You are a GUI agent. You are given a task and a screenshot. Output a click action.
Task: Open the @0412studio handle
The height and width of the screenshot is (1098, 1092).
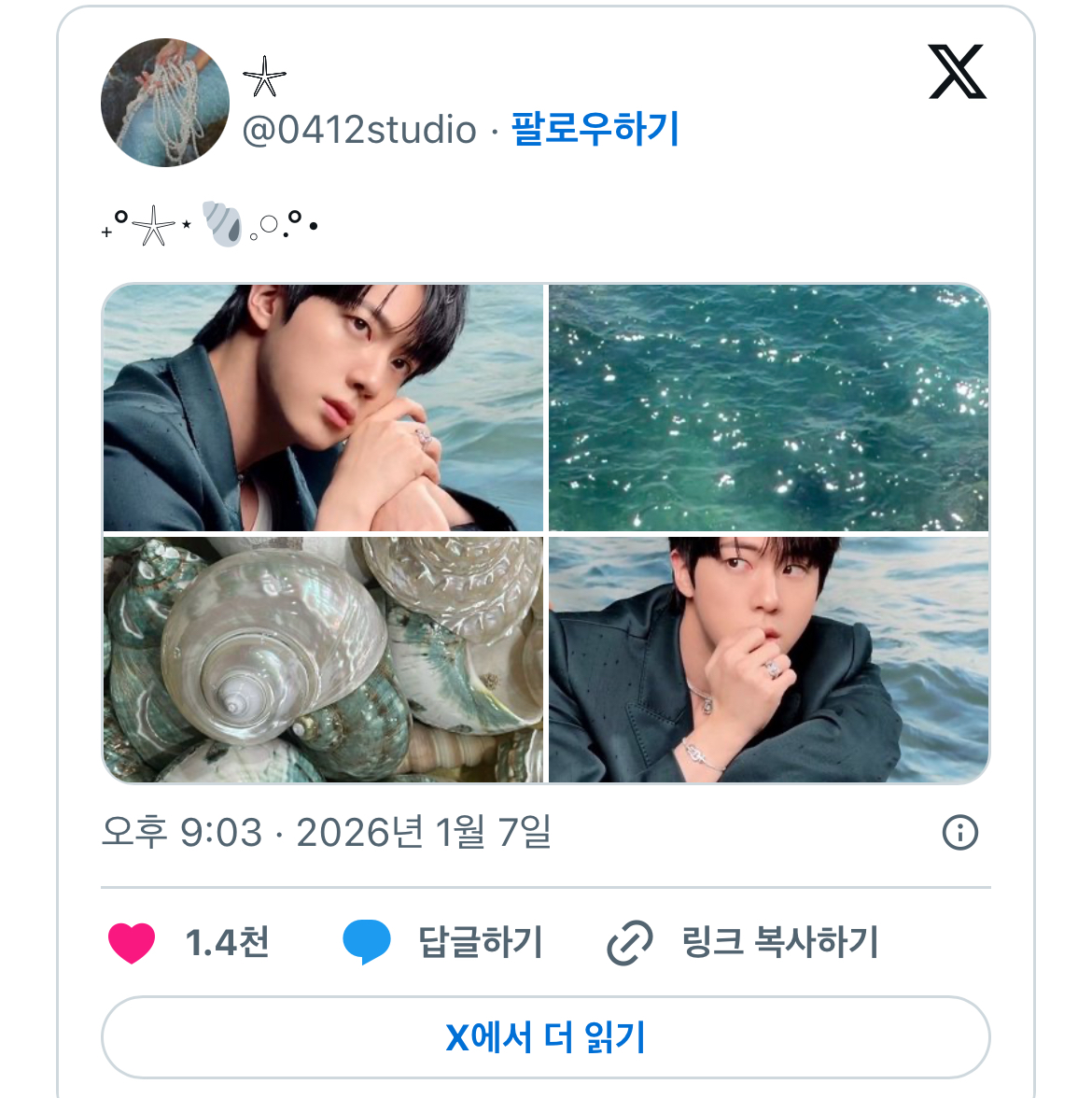tap(359, 130)
